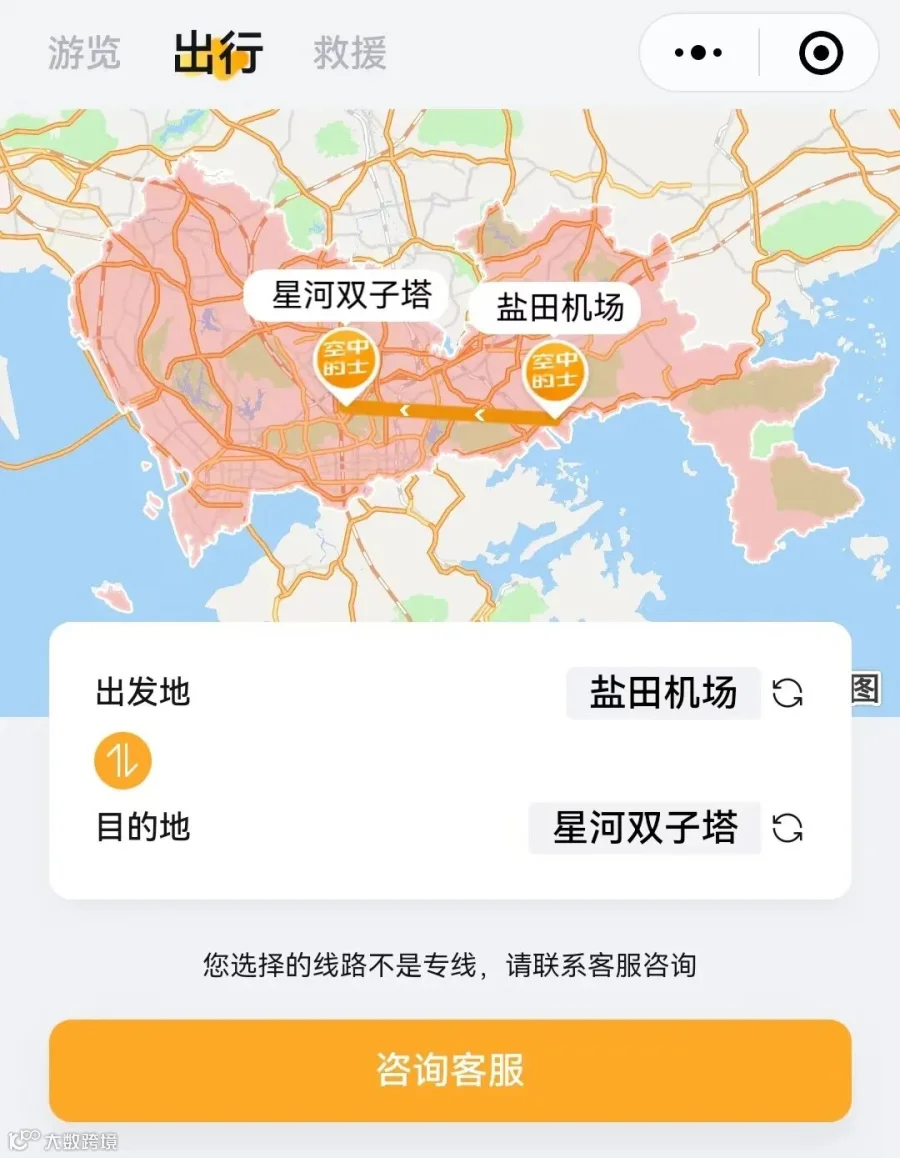Refresh the 目的地 selection

pos(787,827)
